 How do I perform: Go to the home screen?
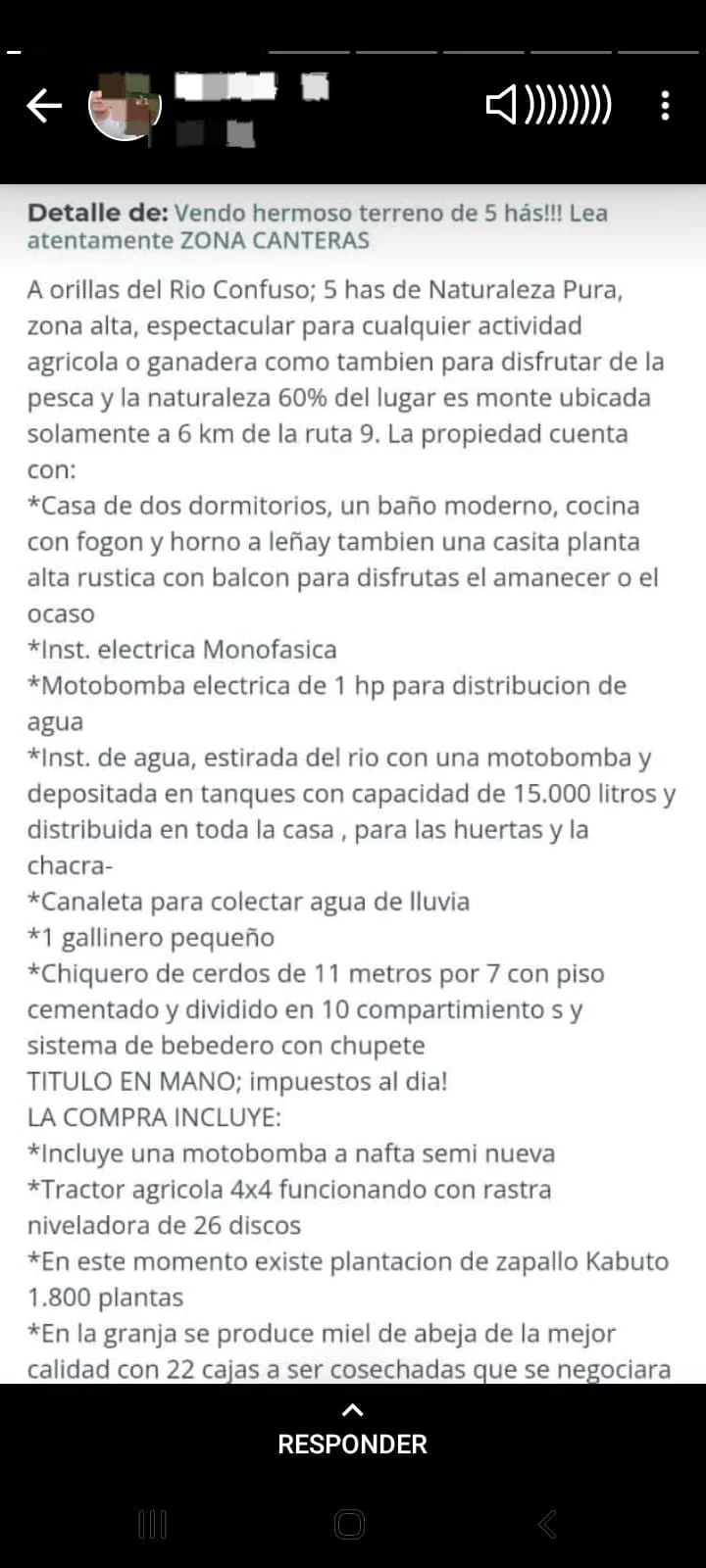[x=350, y=1524]
